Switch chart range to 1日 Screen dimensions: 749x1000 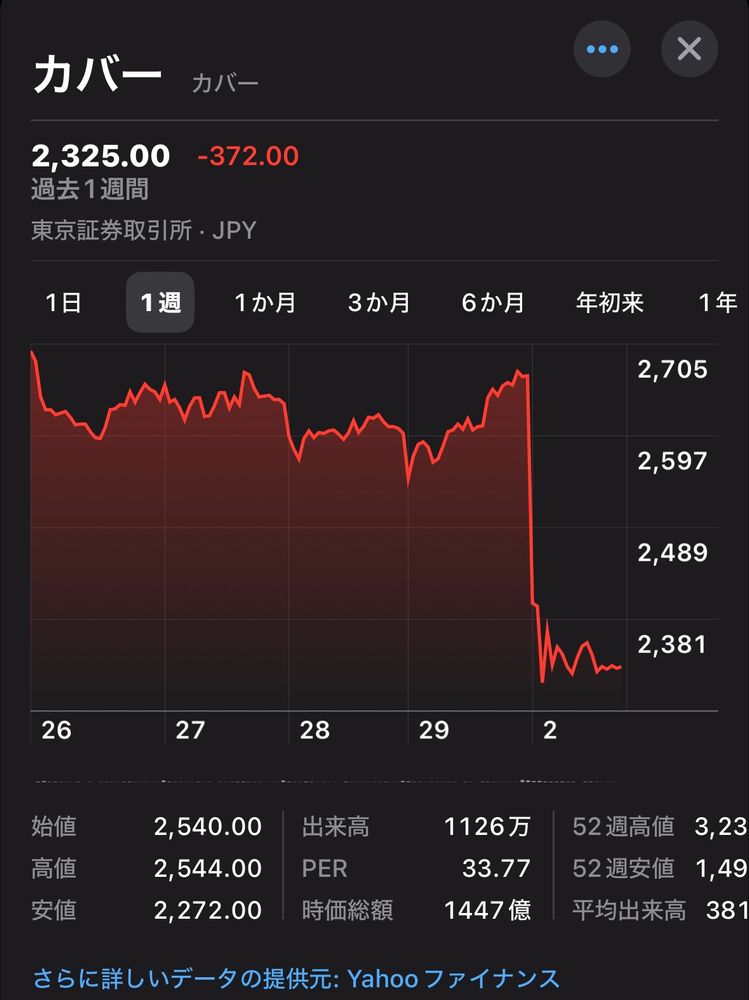pyautogui.click(x=63, y=303)
